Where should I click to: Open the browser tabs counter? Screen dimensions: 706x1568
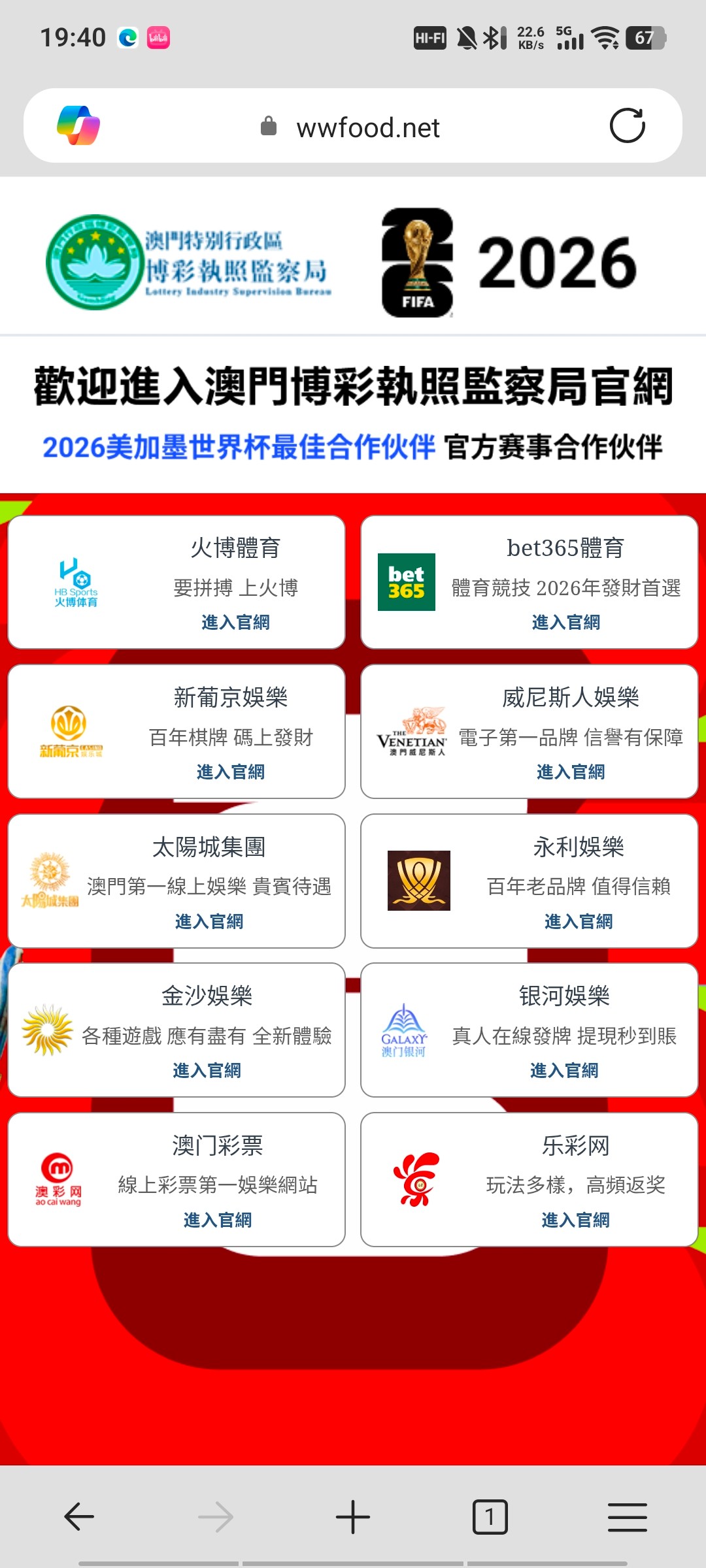pyautogui.click(x=490, y=1516)
